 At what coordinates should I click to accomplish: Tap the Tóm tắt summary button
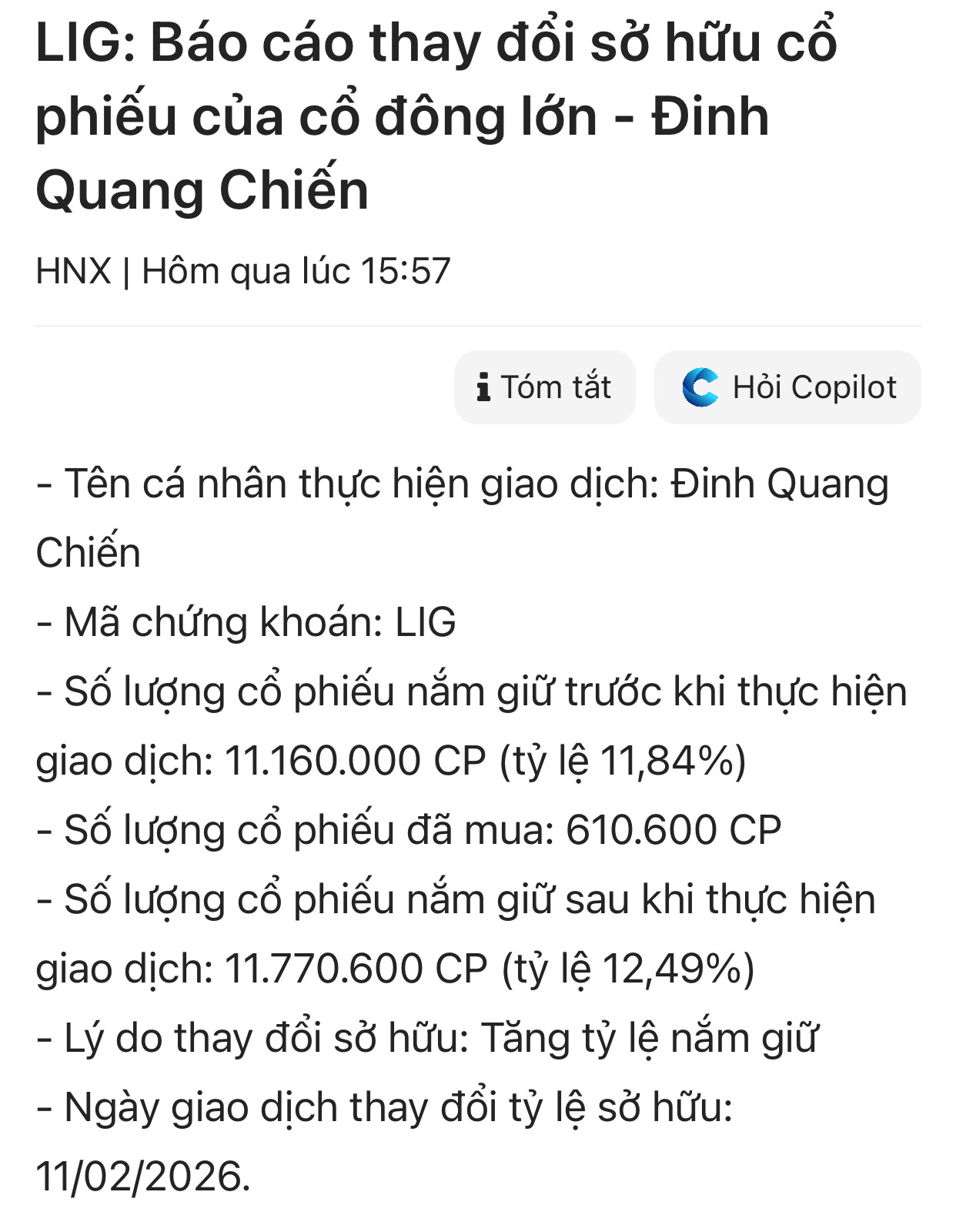coord(544,387)
